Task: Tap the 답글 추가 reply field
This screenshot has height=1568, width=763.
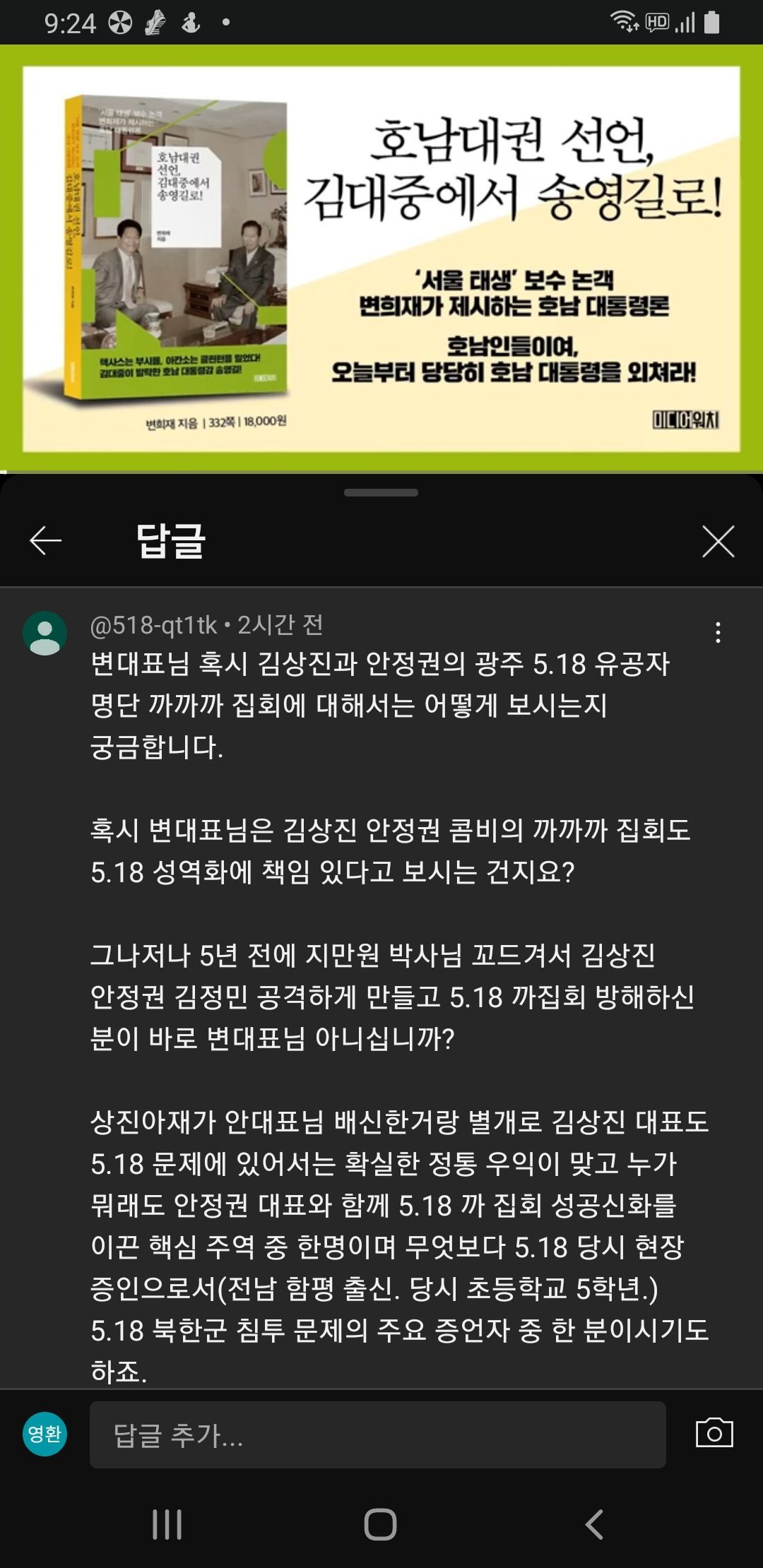Action: click(x=377, y=1435)
